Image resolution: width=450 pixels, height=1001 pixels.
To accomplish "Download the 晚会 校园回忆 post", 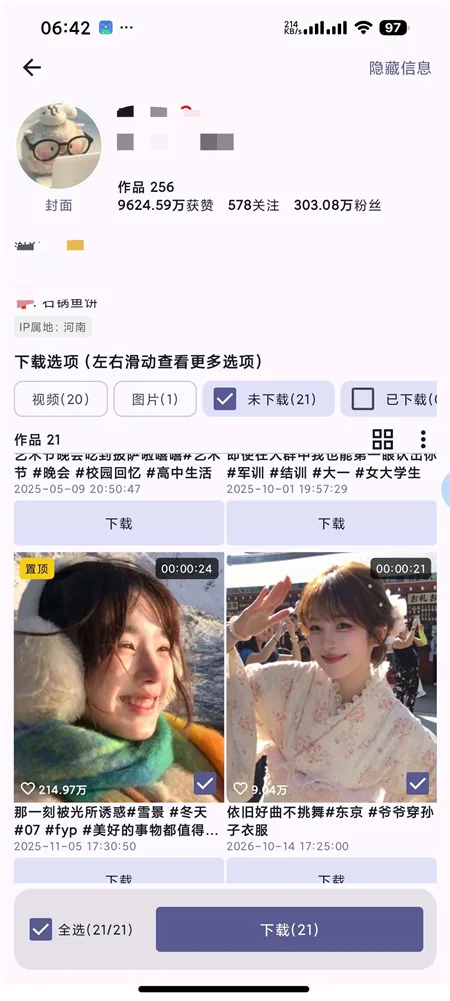I will (119, 523).
